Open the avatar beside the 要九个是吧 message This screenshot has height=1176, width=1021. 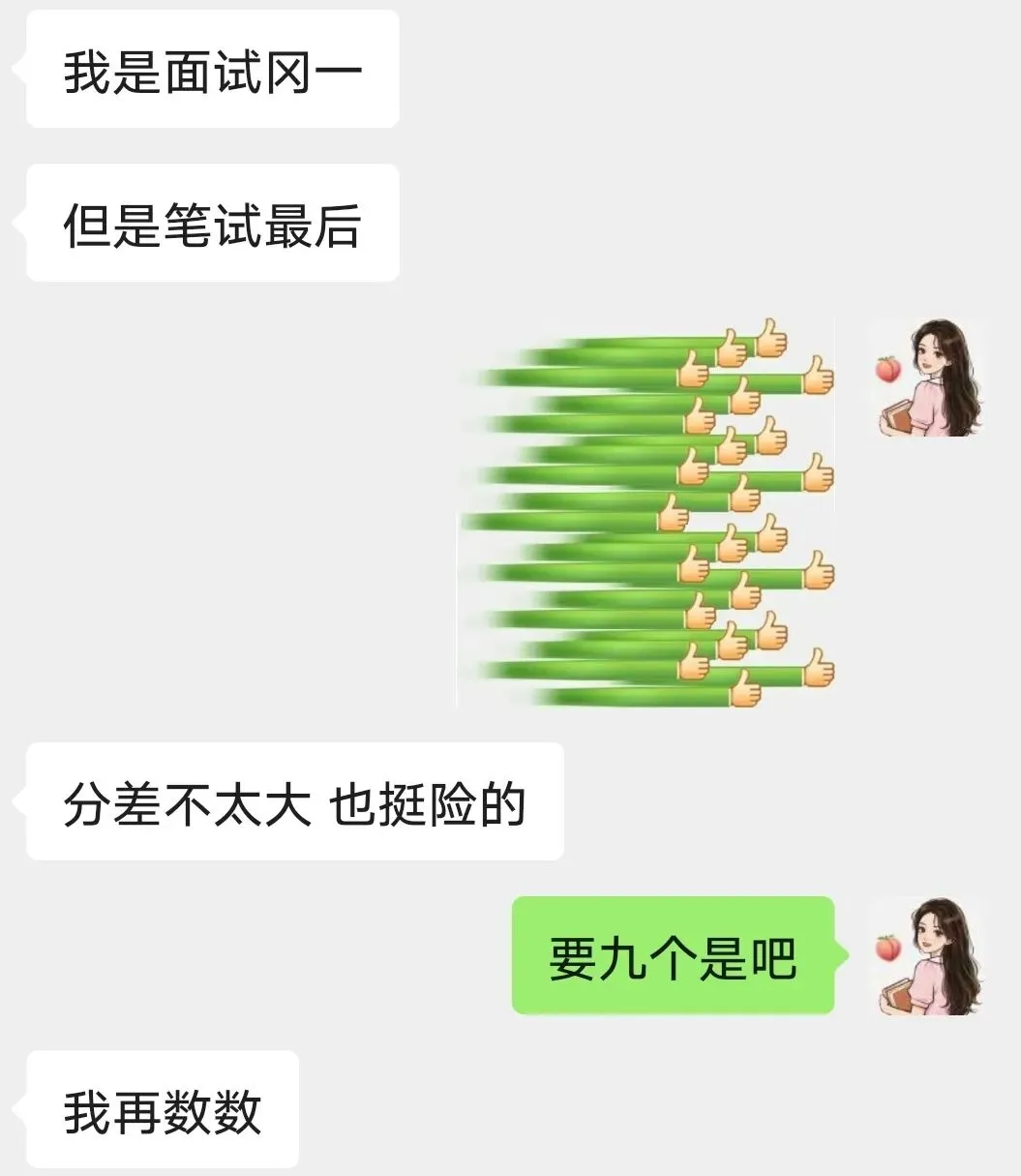coord(926,955)
